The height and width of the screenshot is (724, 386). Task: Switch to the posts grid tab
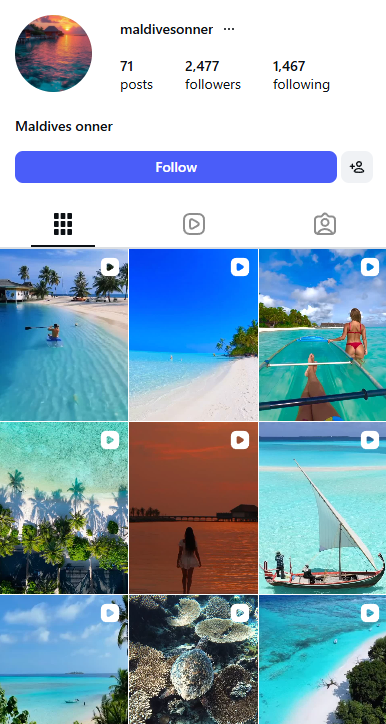(x=63, y=224)
